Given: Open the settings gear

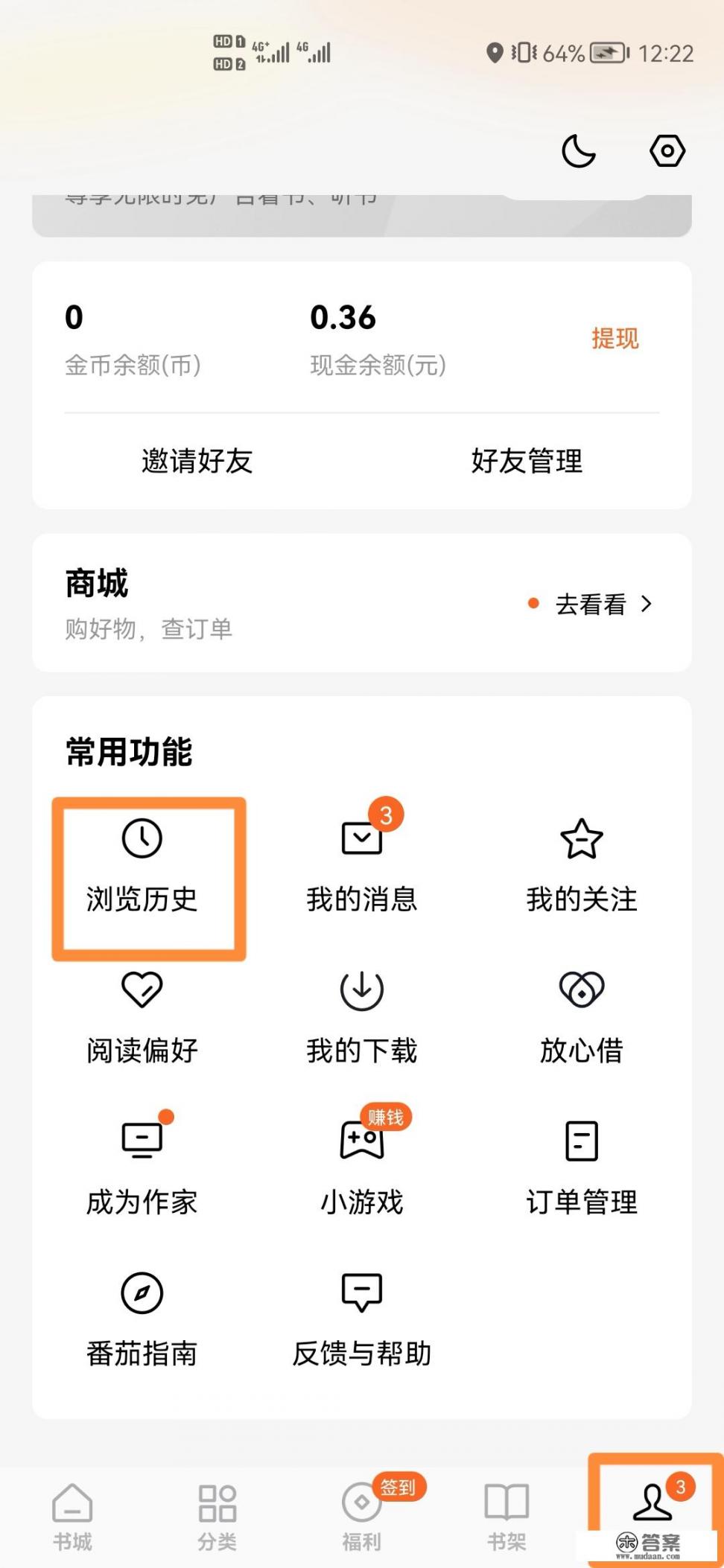Looking at the screenshot, I should (666, 150).
